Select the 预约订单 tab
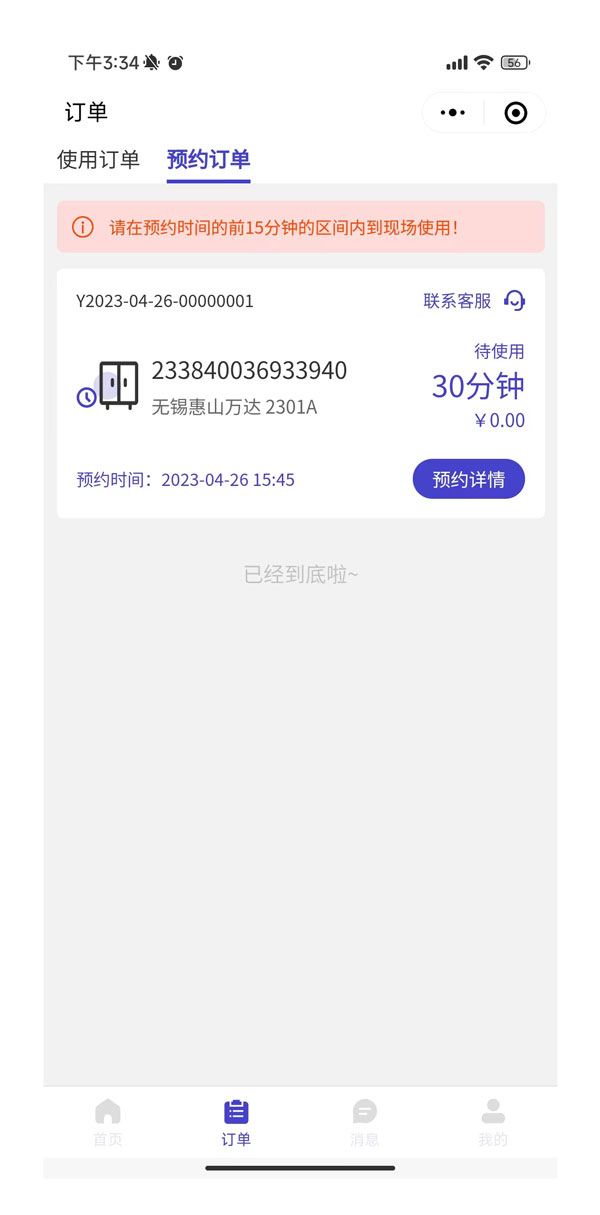 click(208, 160)
